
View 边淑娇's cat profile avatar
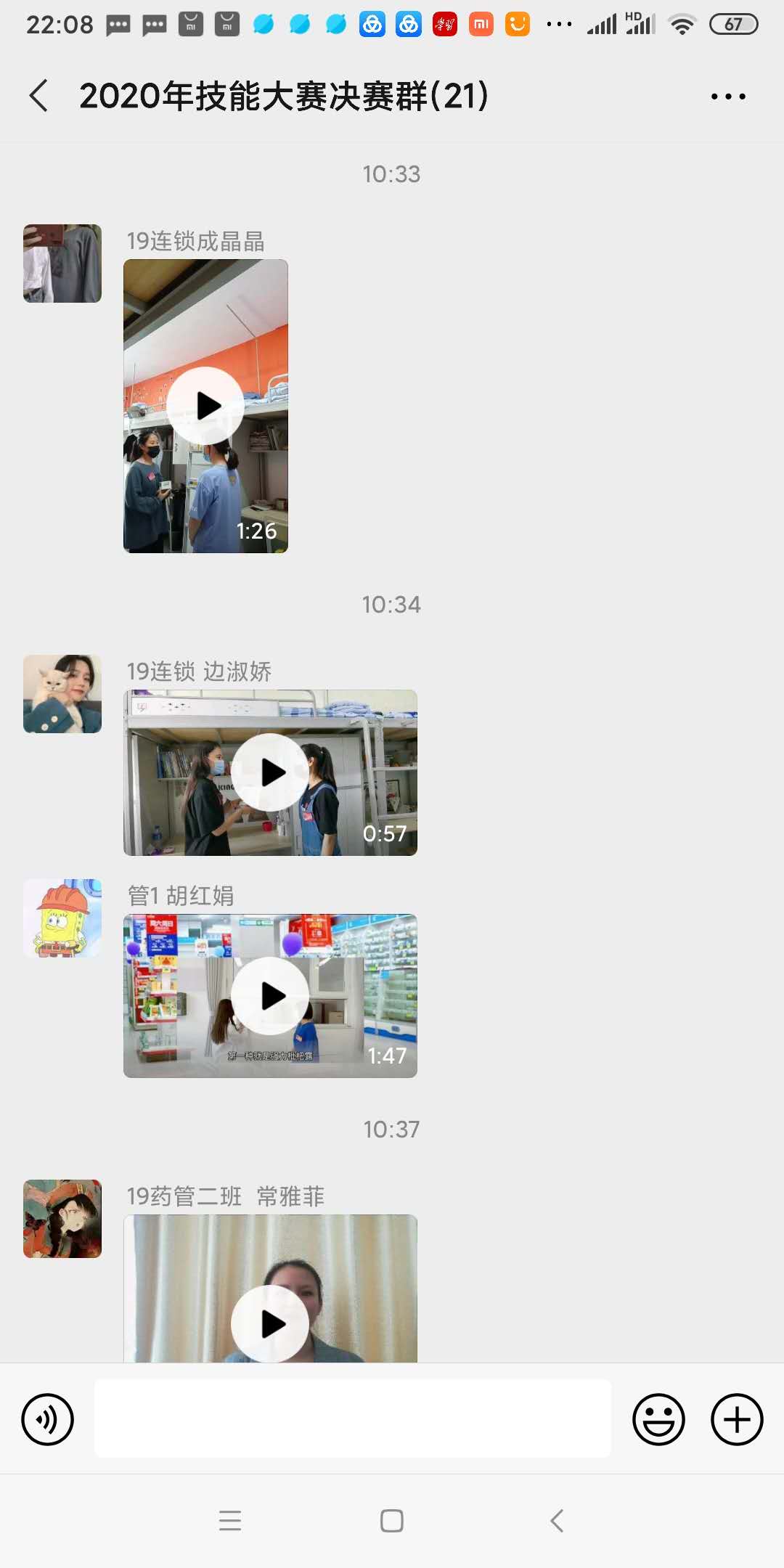tap(62, 694)
